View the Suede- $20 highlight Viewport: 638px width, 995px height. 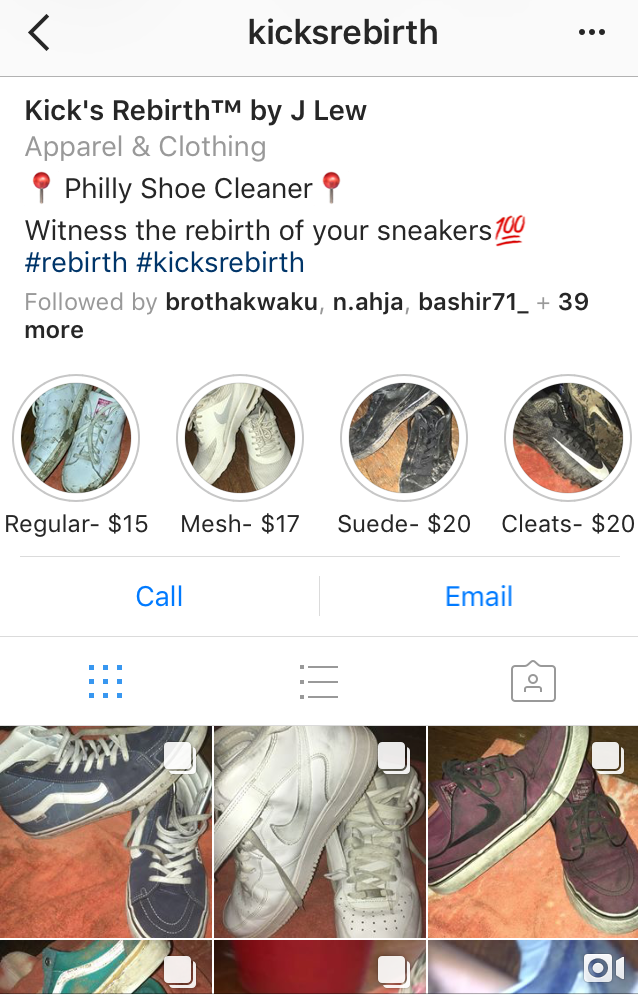pyautogui.click(x=404, y=438)
